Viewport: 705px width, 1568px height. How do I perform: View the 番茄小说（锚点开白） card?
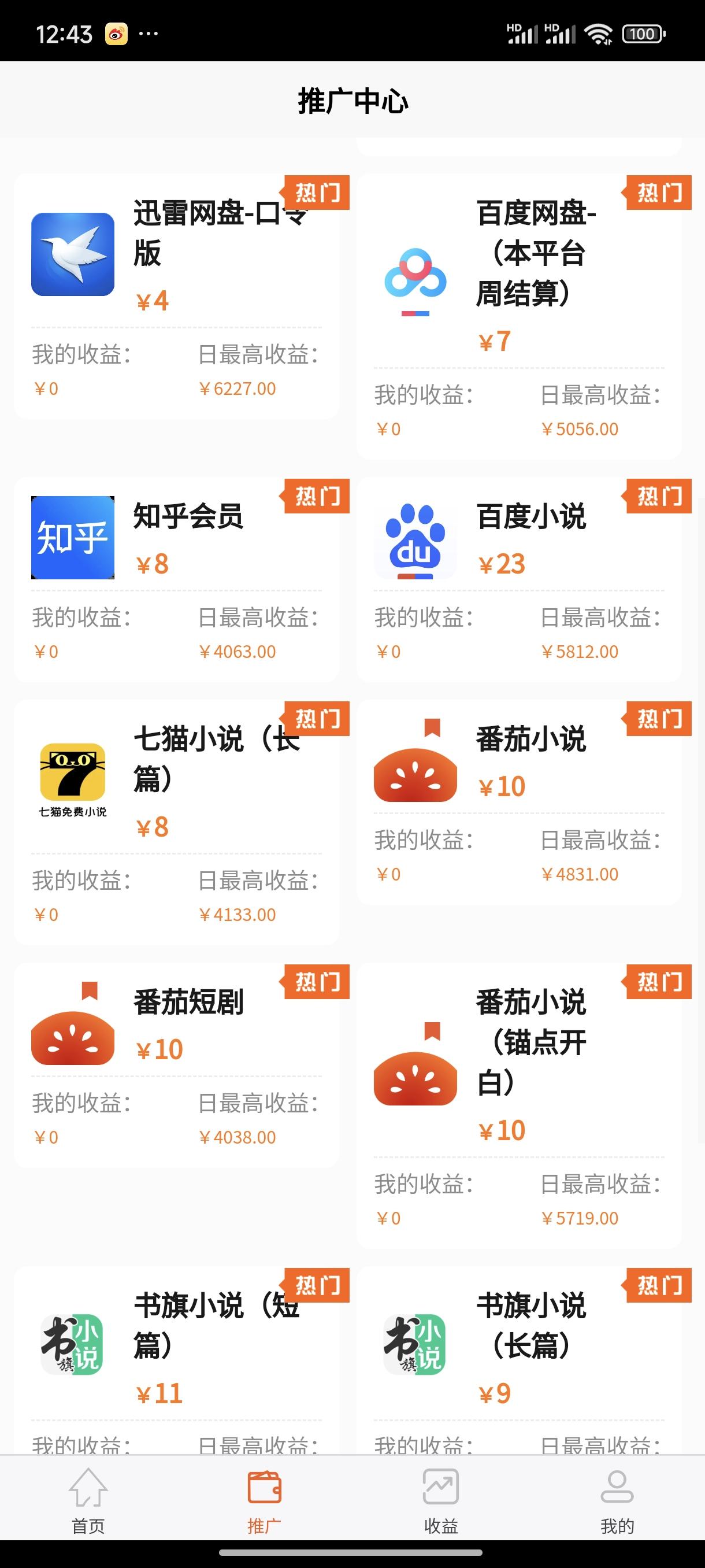coord(518,1105)
